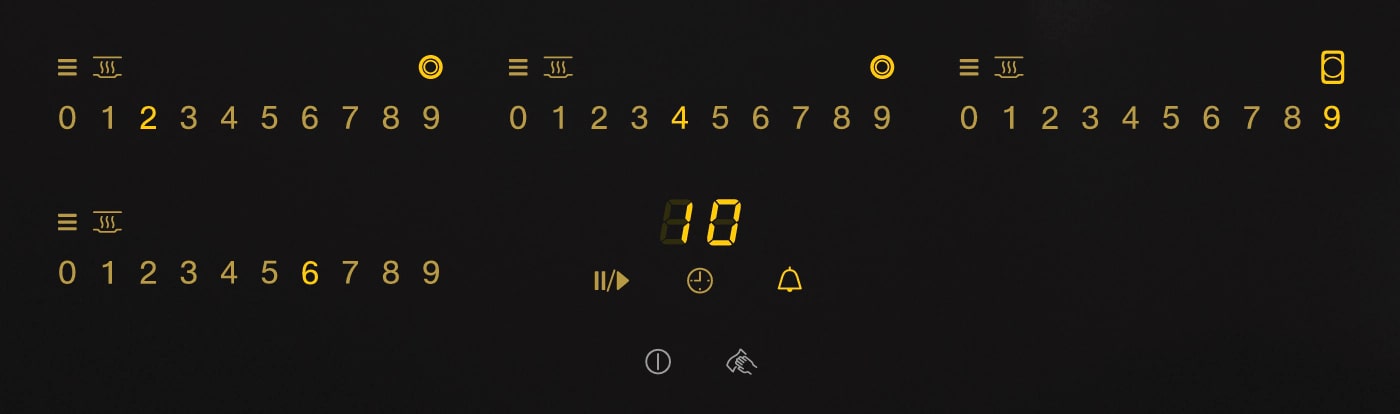This screenshot has width=1400, height=414.
Task: Tap triple-line icon on zone set to 4
Action: pos(518,68)
